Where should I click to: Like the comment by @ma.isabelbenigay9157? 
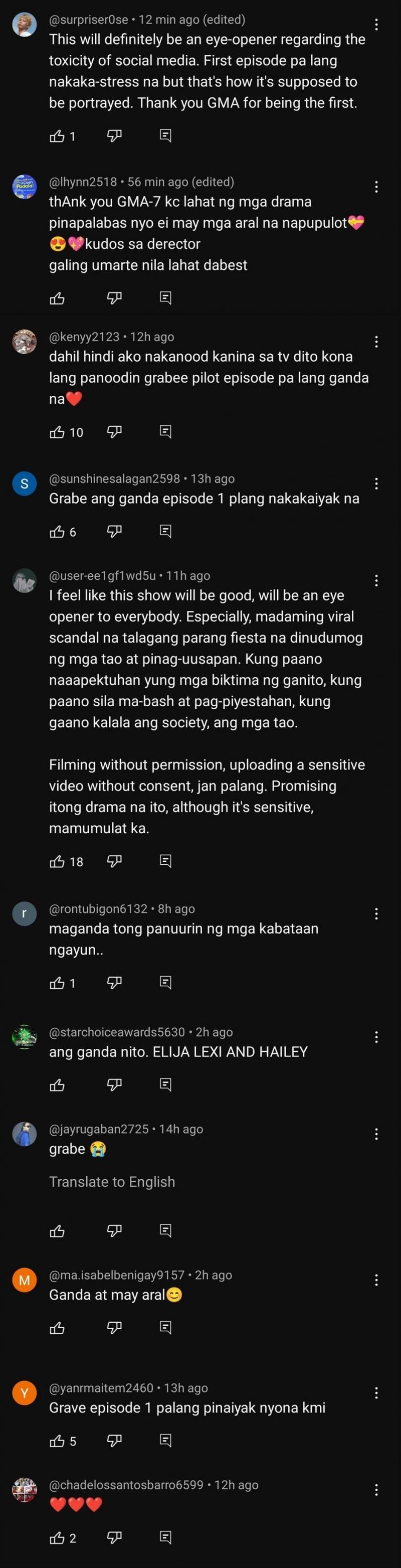pos(57,1327)
